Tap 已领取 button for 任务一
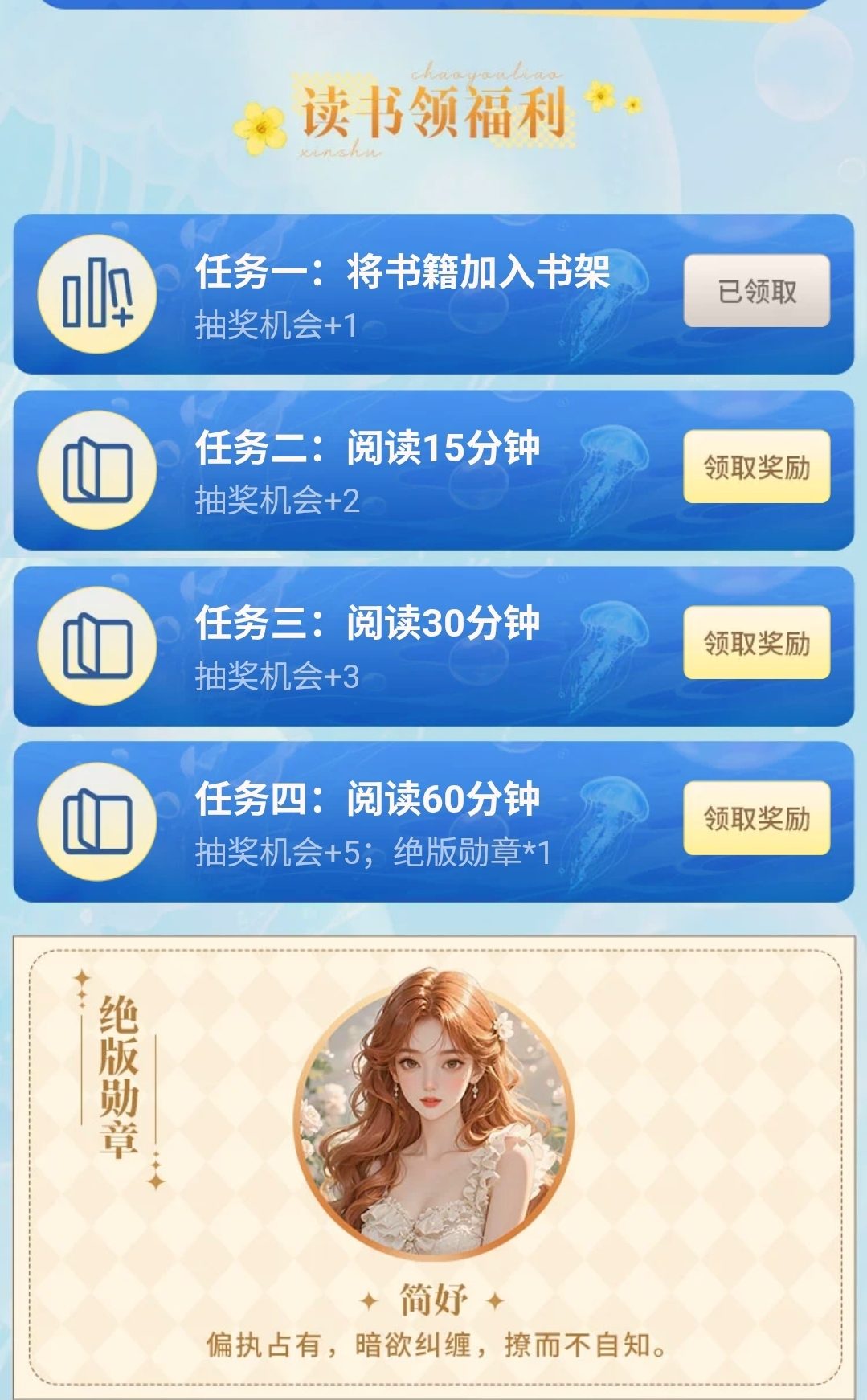This screenshot has height=1400, width=867. click(756, 291)
